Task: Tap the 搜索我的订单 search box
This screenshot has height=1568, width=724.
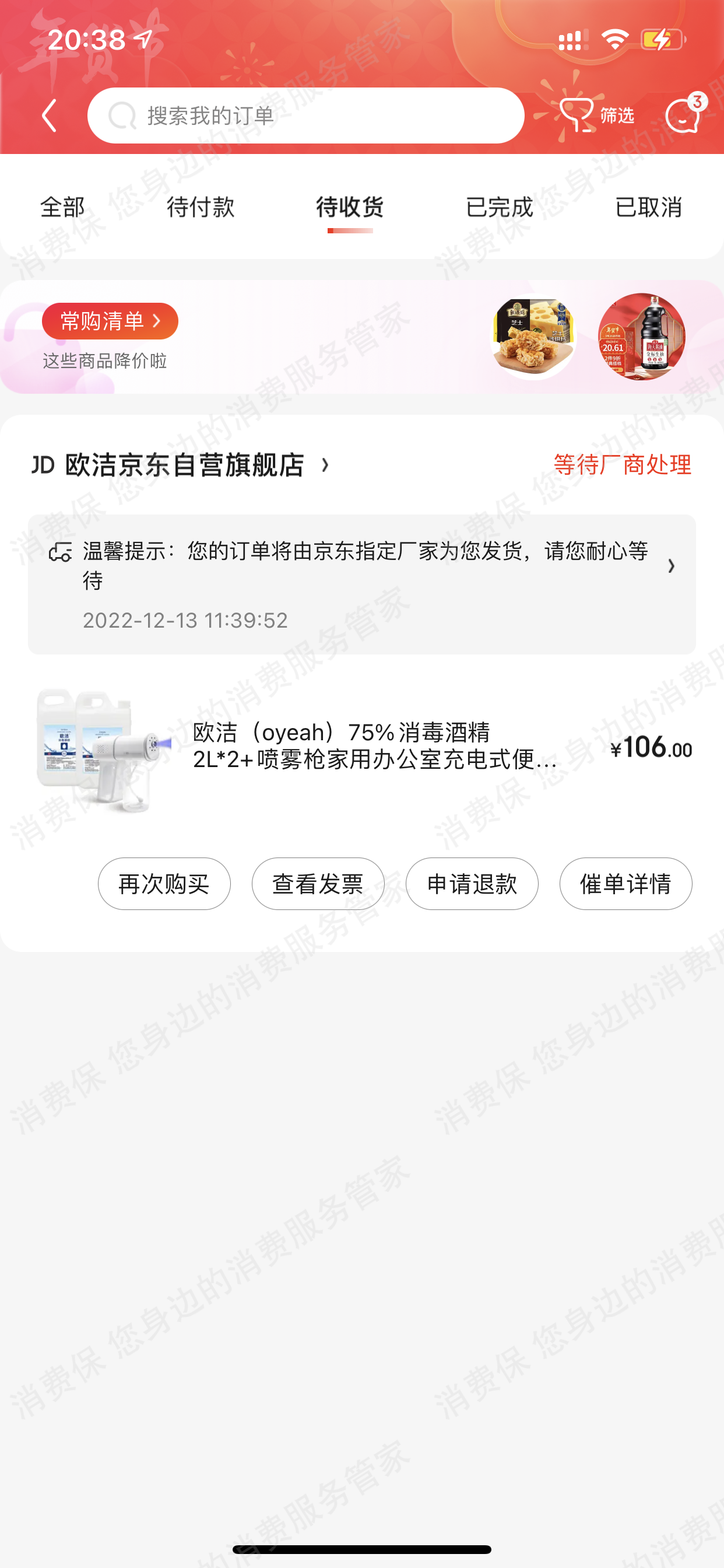Action: 305,116
